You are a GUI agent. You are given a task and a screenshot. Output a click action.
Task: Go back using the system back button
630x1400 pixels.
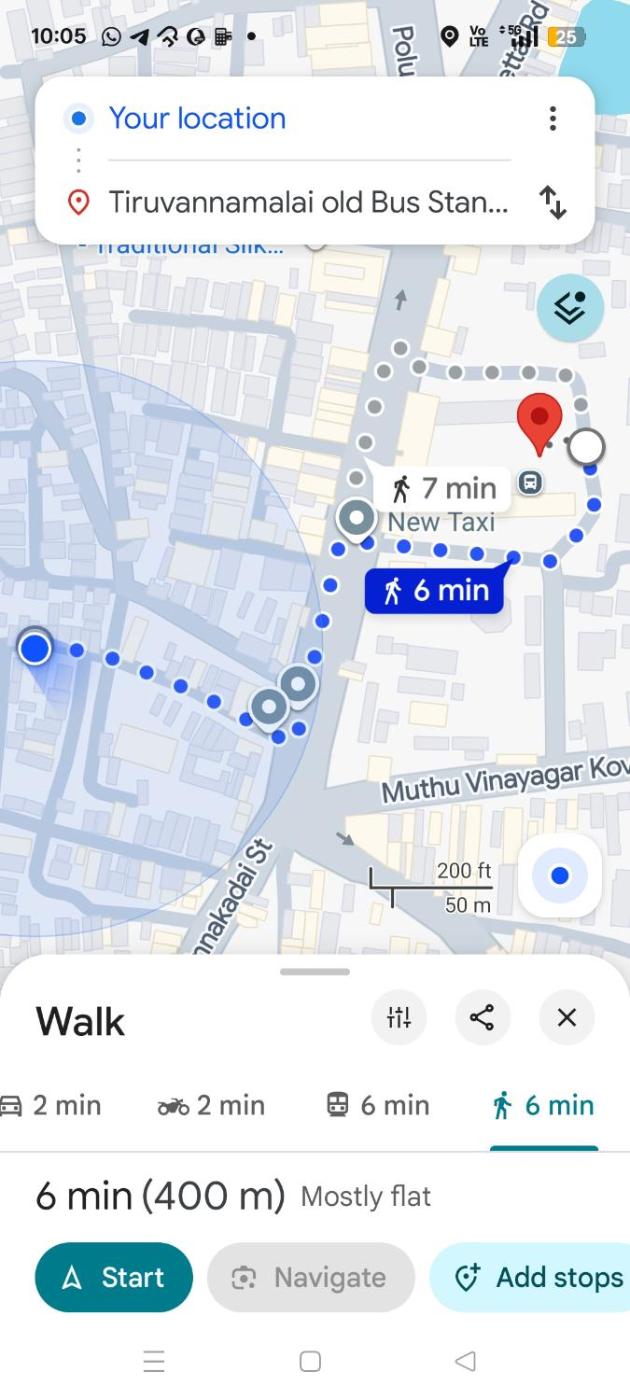tap(465, 1361)
